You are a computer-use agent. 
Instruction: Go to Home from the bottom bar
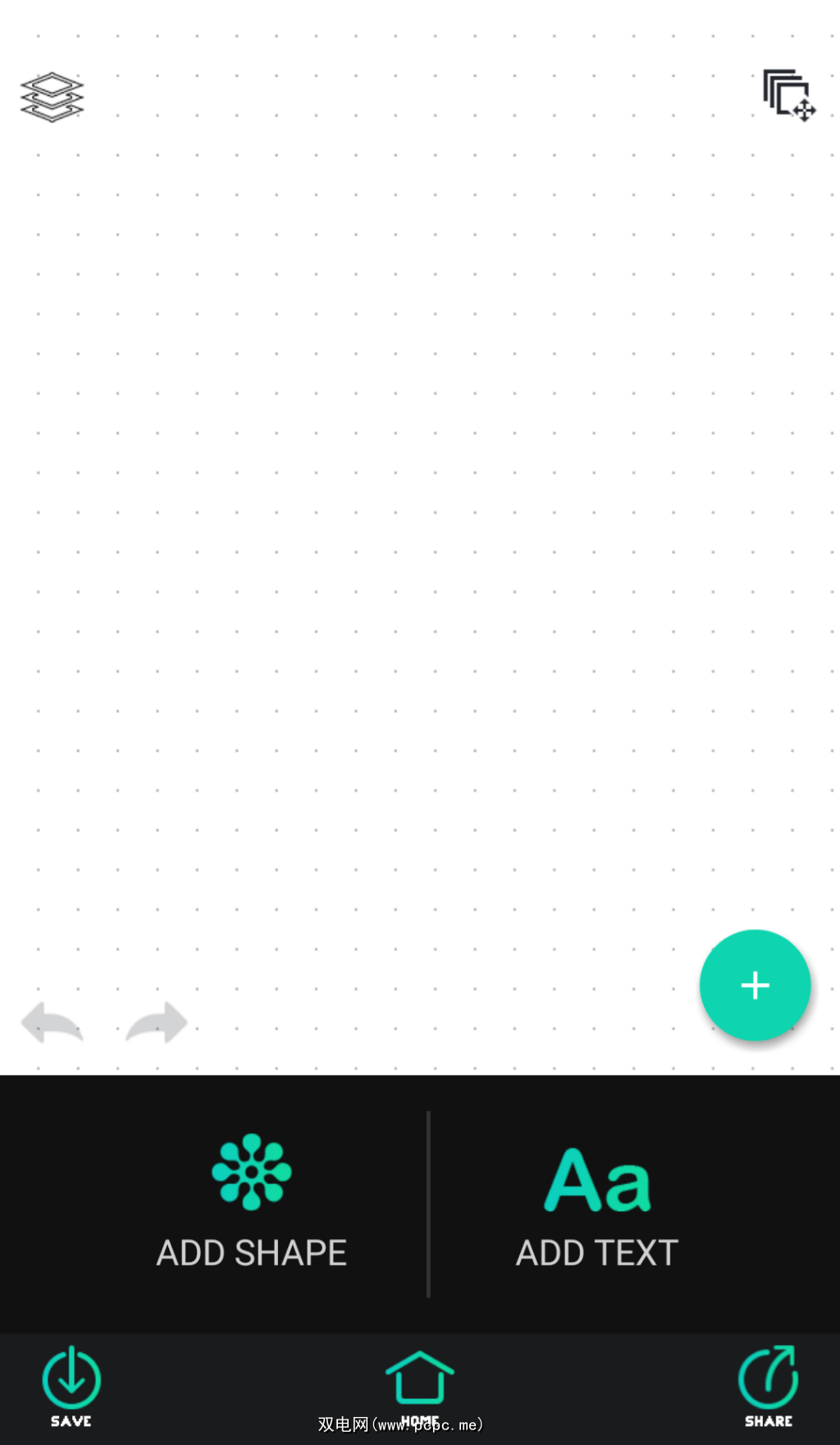[420, 1387]
